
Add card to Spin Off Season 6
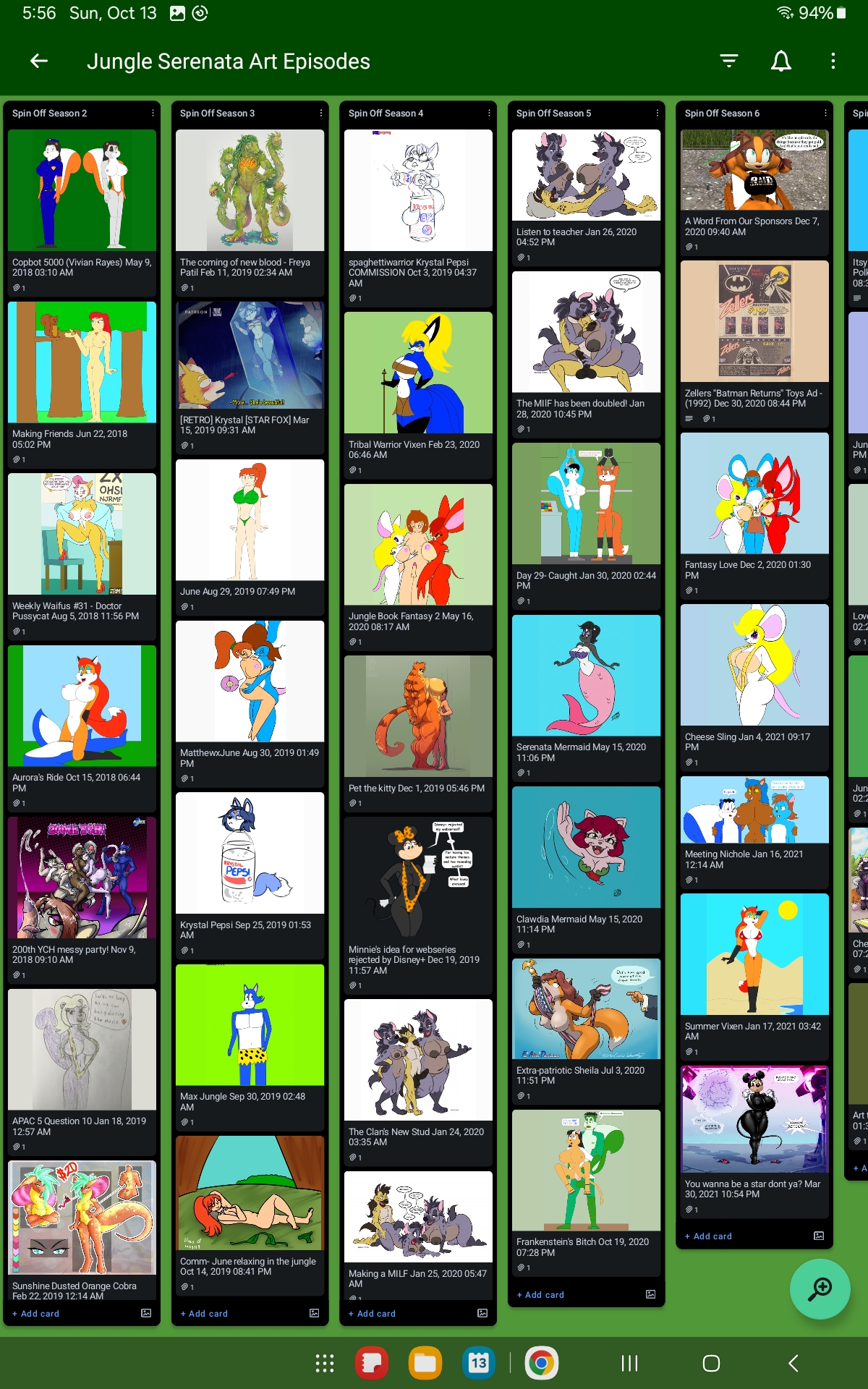click(712, 1236)
